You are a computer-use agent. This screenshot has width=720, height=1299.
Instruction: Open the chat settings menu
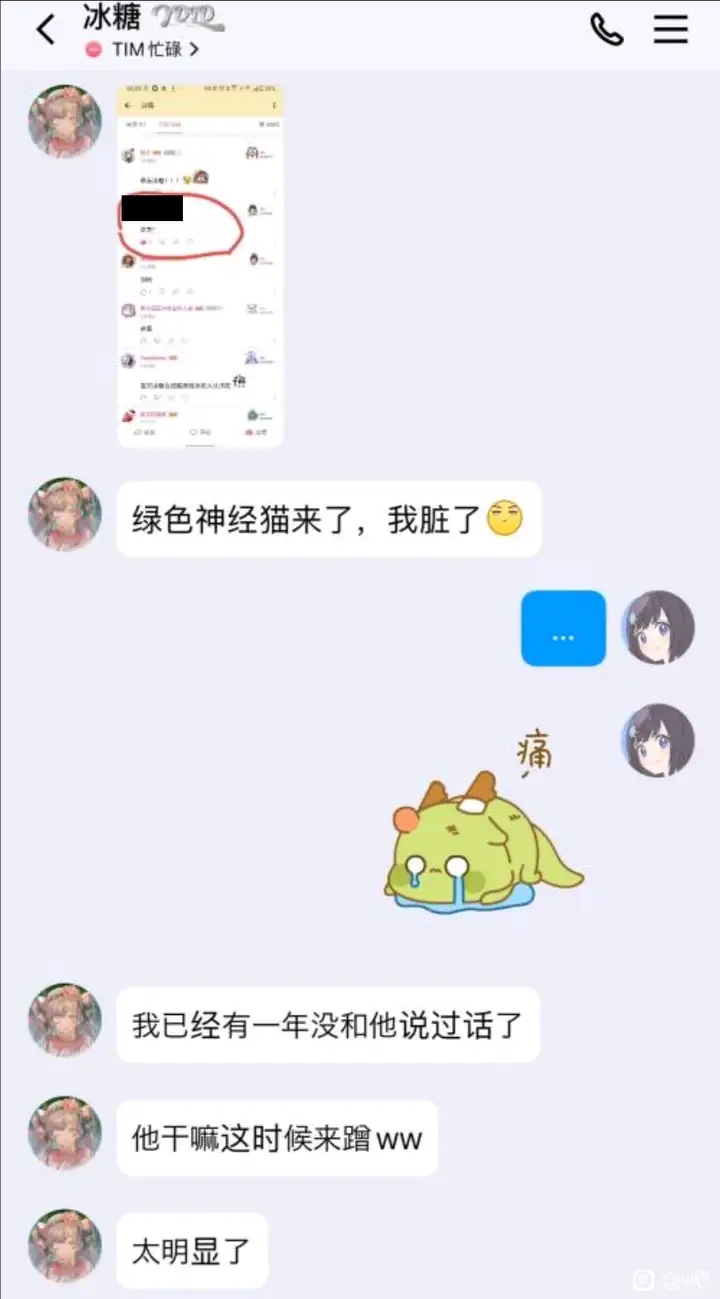coord(671,29)
